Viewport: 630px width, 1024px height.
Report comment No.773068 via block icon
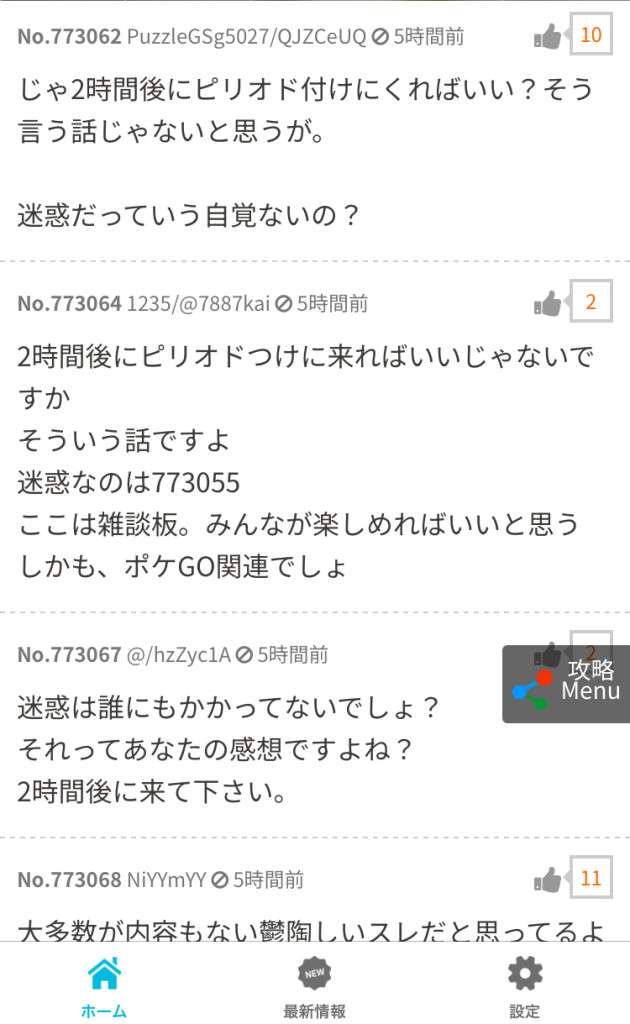[220, 880]
